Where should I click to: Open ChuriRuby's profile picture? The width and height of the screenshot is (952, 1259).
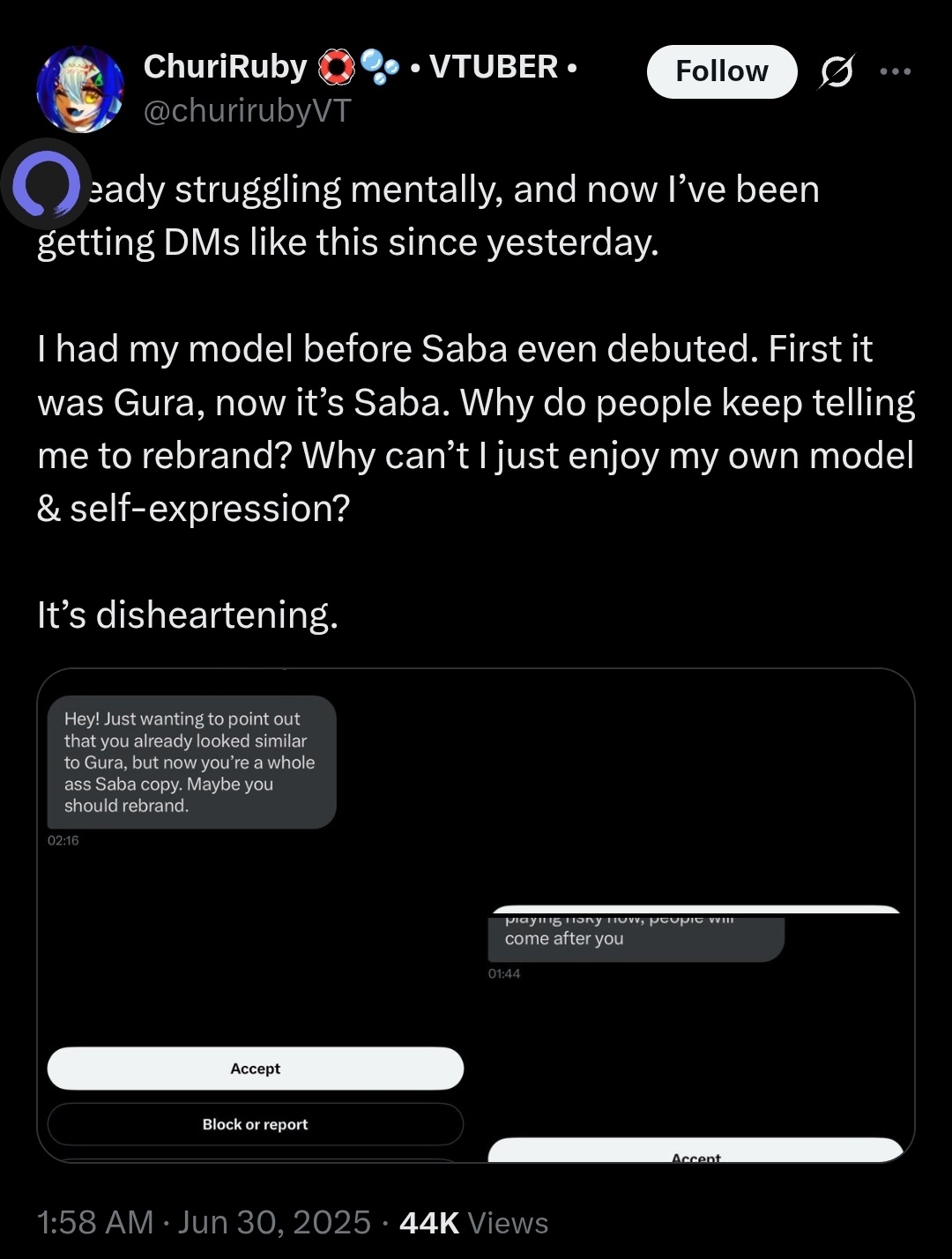[80, 89]
